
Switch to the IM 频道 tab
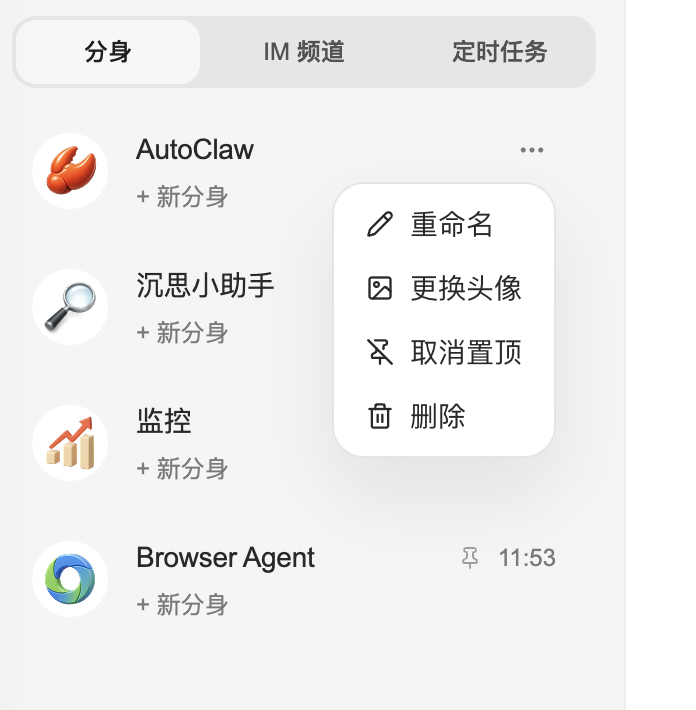tap(304, 52)
